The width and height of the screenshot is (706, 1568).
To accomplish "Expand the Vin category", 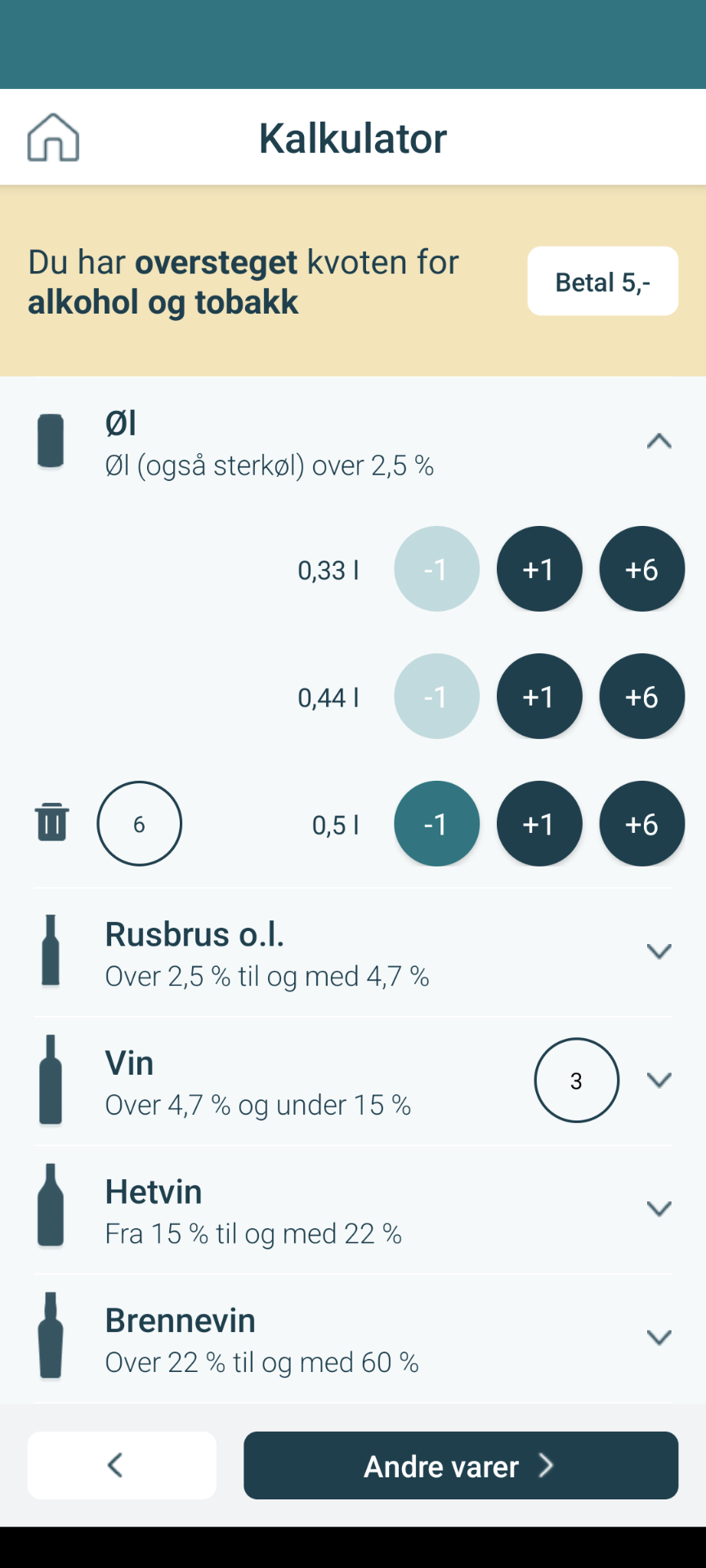I will [x=659, y=1080].
